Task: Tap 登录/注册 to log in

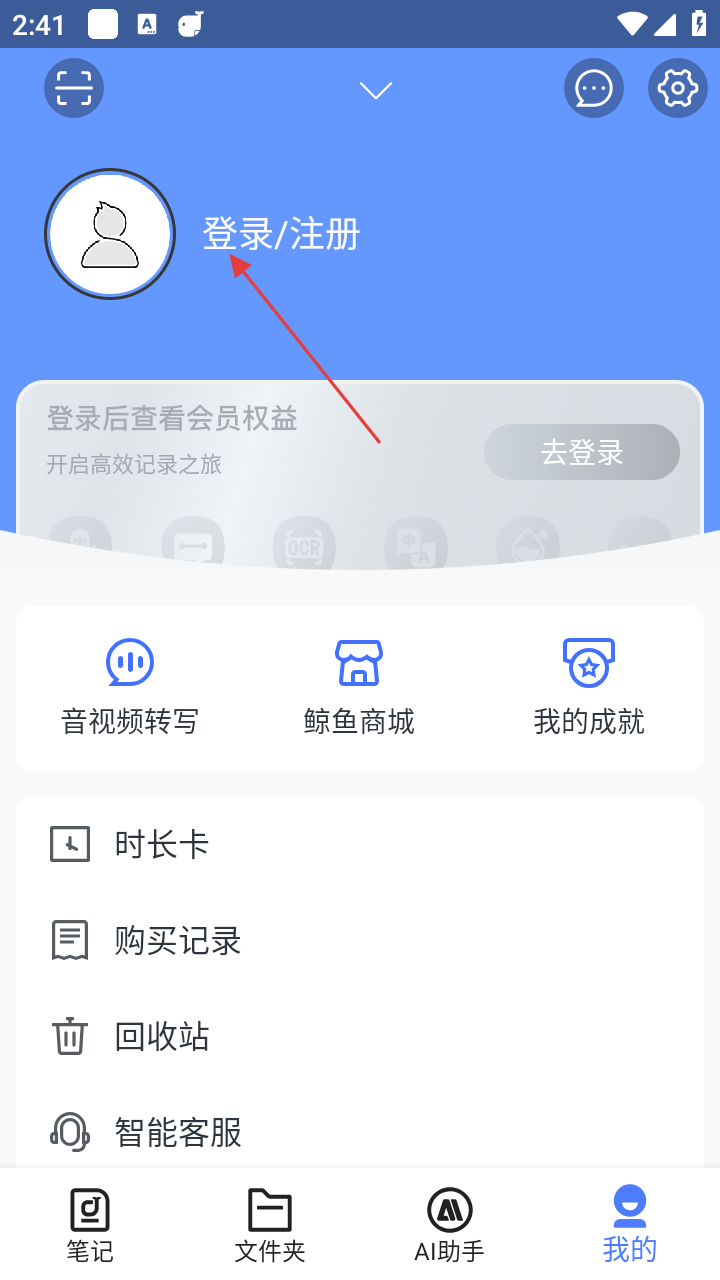Action: point(281,234)
